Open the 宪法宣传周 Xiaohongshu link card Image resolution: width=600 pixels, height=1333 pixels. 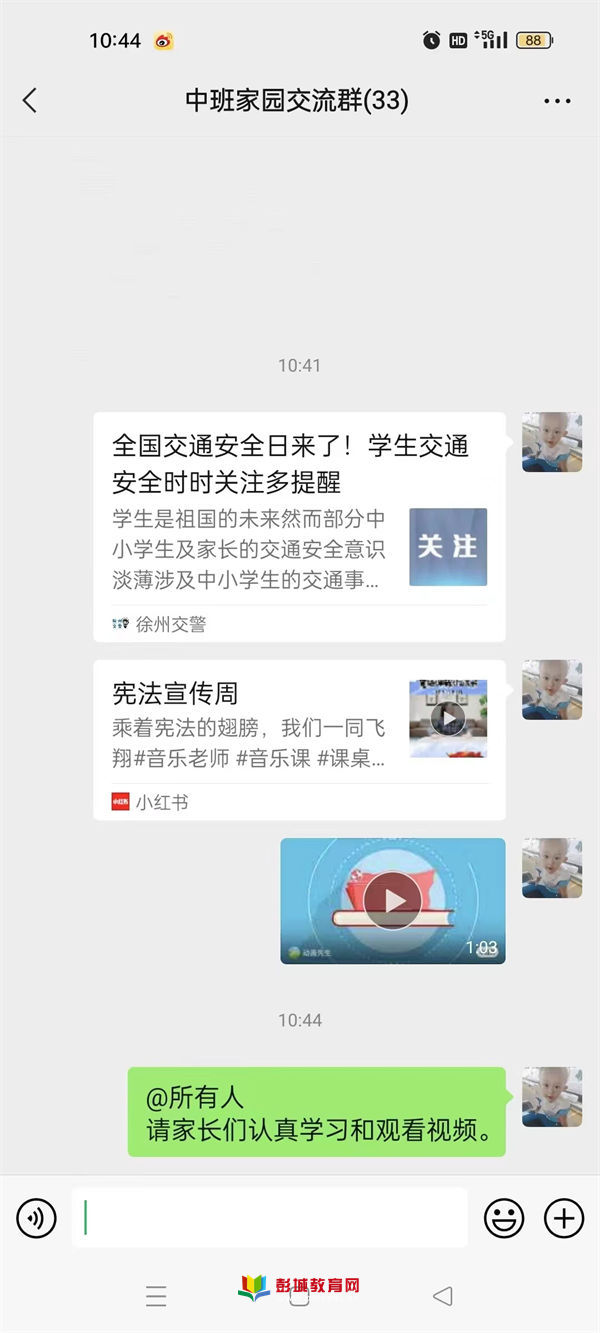coord(299,739)
